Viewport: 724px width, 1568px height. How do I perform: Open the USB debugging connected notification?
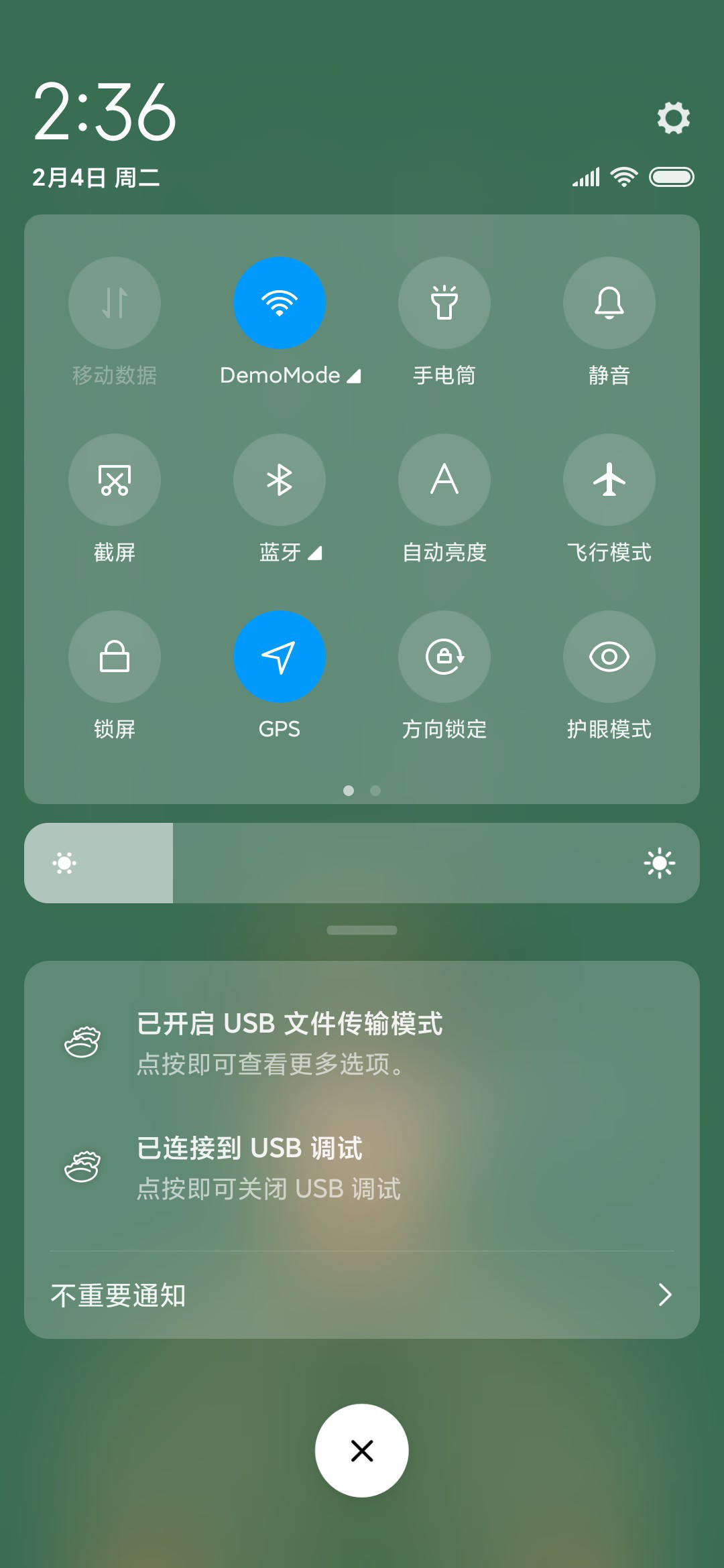[362, 1167]
